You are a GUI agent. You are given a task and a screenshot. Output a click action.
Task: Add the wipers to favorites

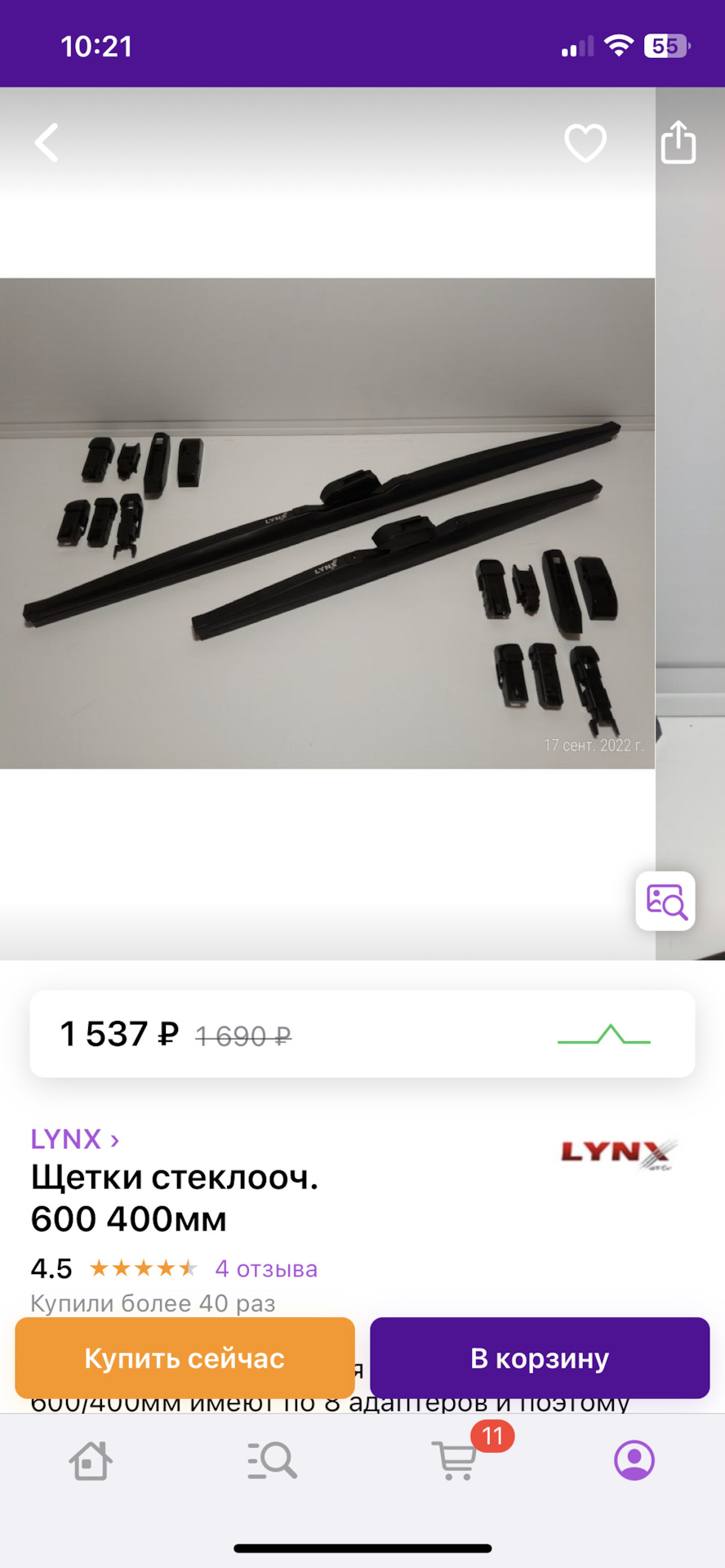tap(585, 143)
